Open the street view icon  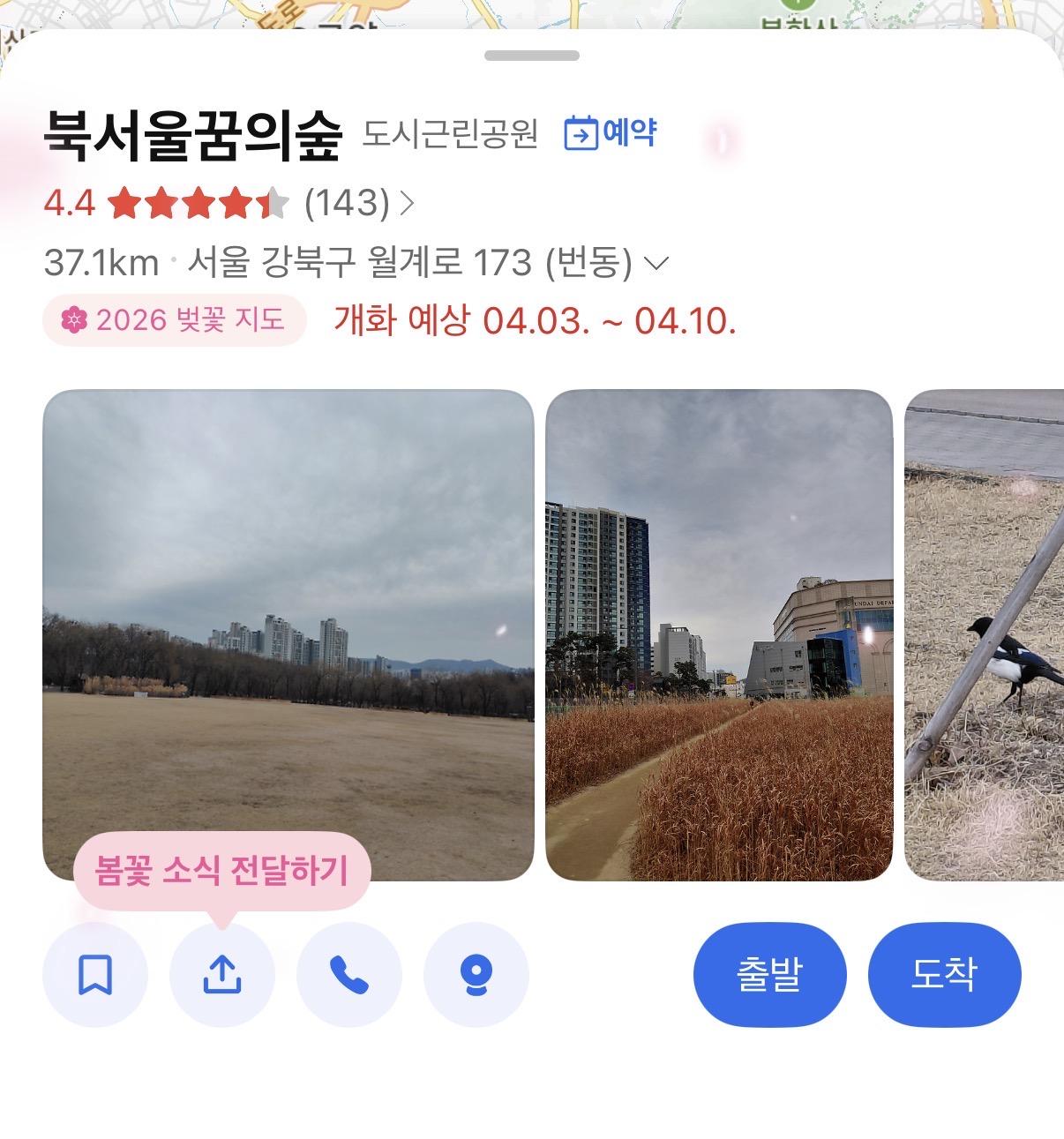point(476,975)
